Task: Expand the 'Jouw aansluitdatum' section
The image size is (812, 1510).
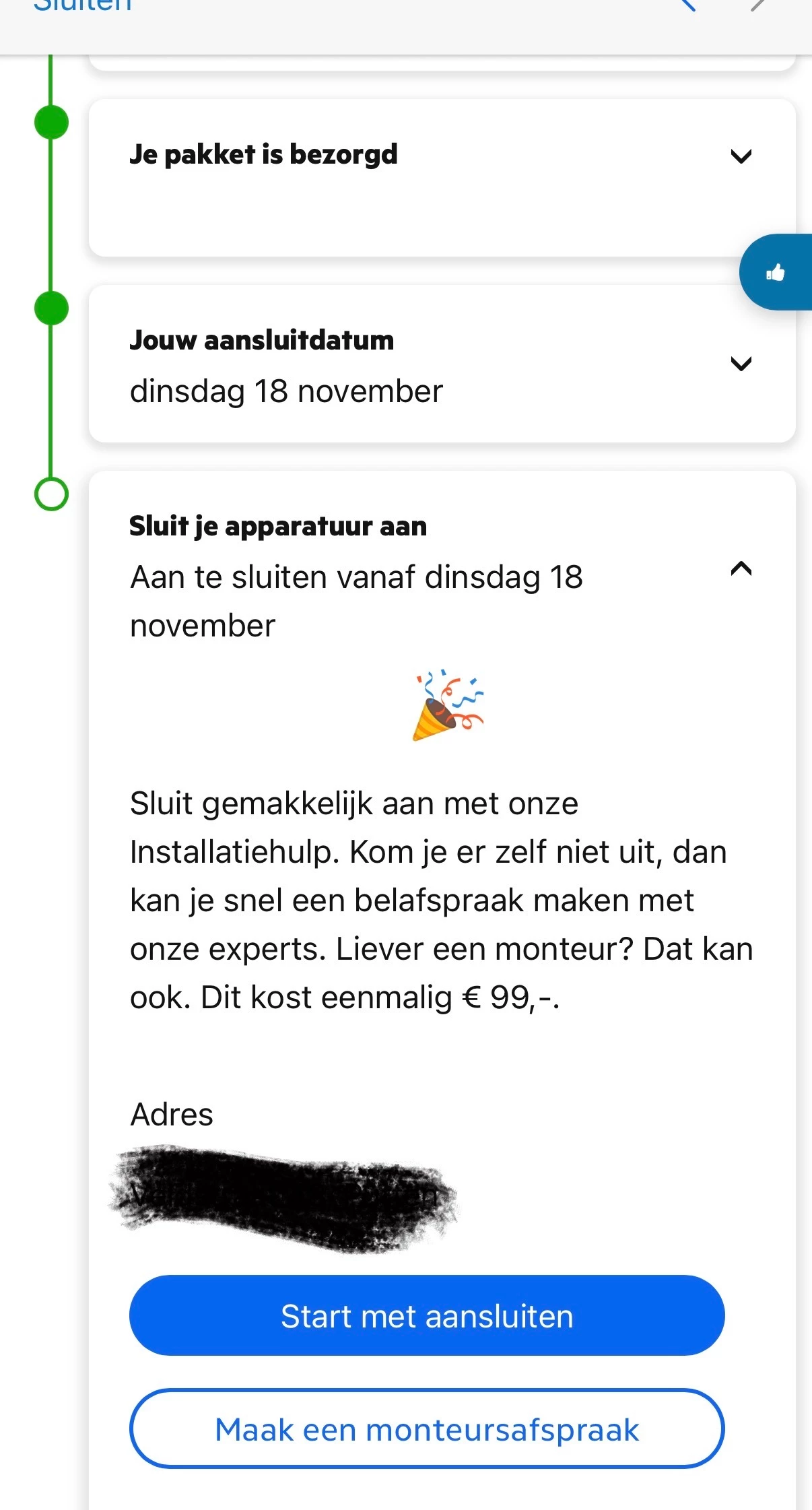Action: [x=741, y=364]
